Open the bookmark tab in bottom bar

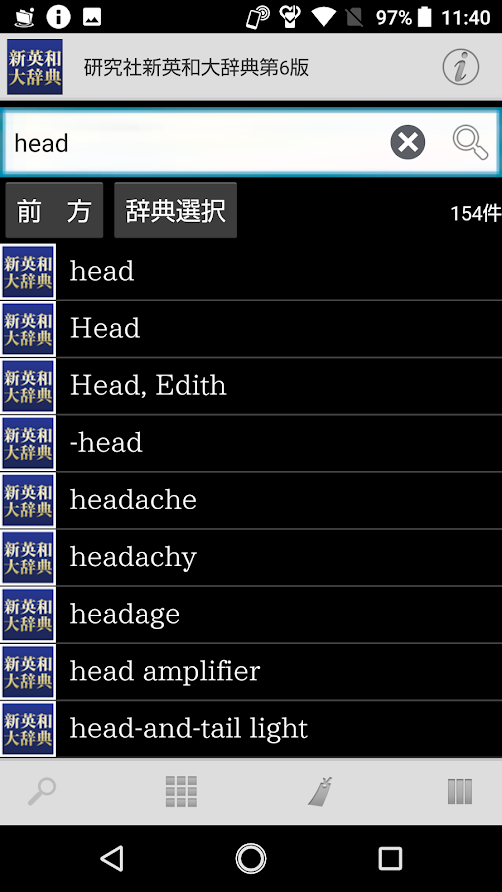click(320, 791)
